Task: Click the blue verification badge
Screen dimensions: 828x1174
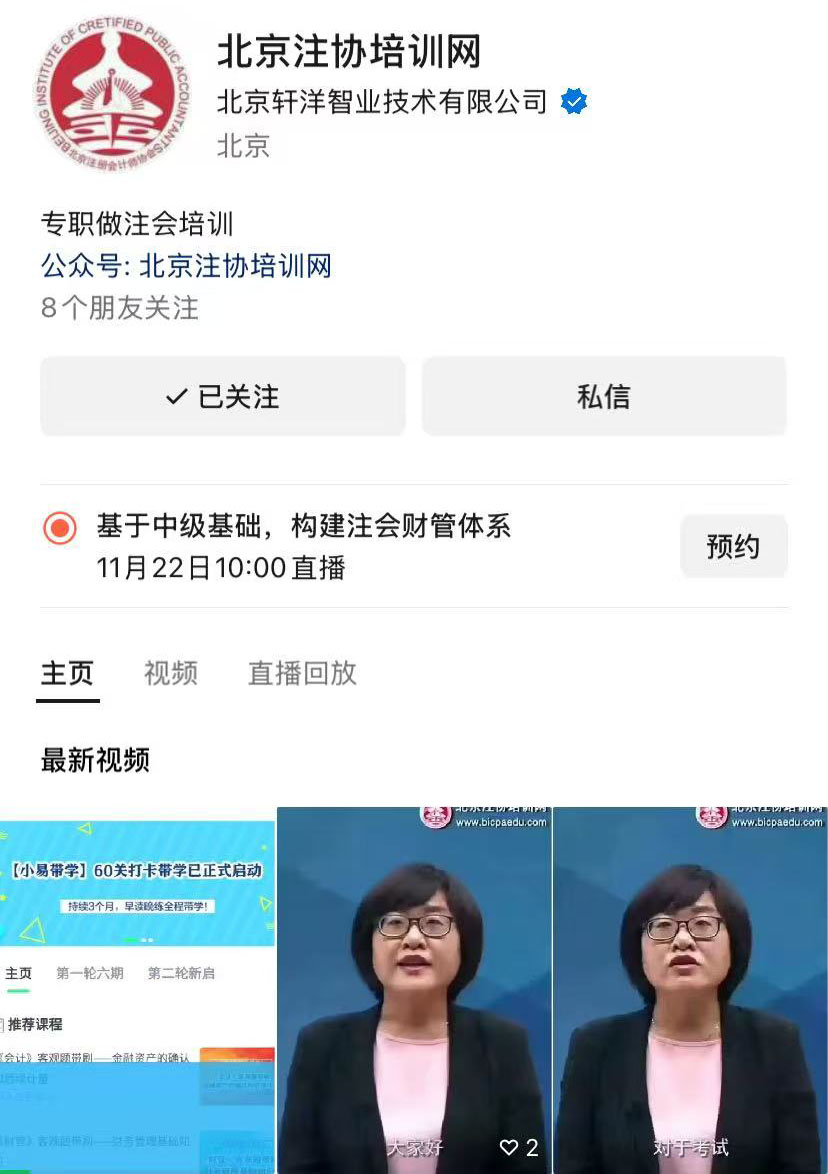Action: (573, 100)
